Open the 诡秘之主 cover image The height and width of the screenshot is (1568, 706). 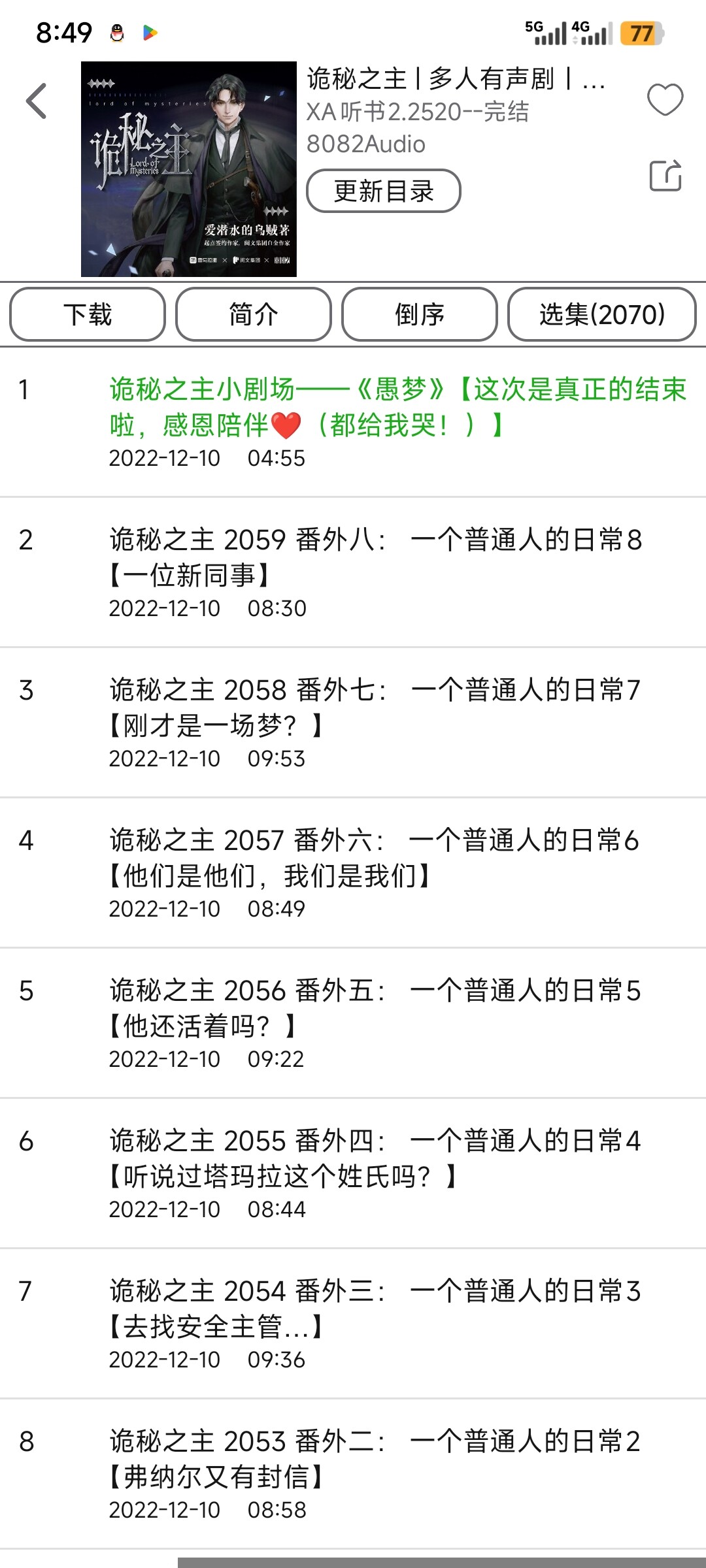click(189, 169)
